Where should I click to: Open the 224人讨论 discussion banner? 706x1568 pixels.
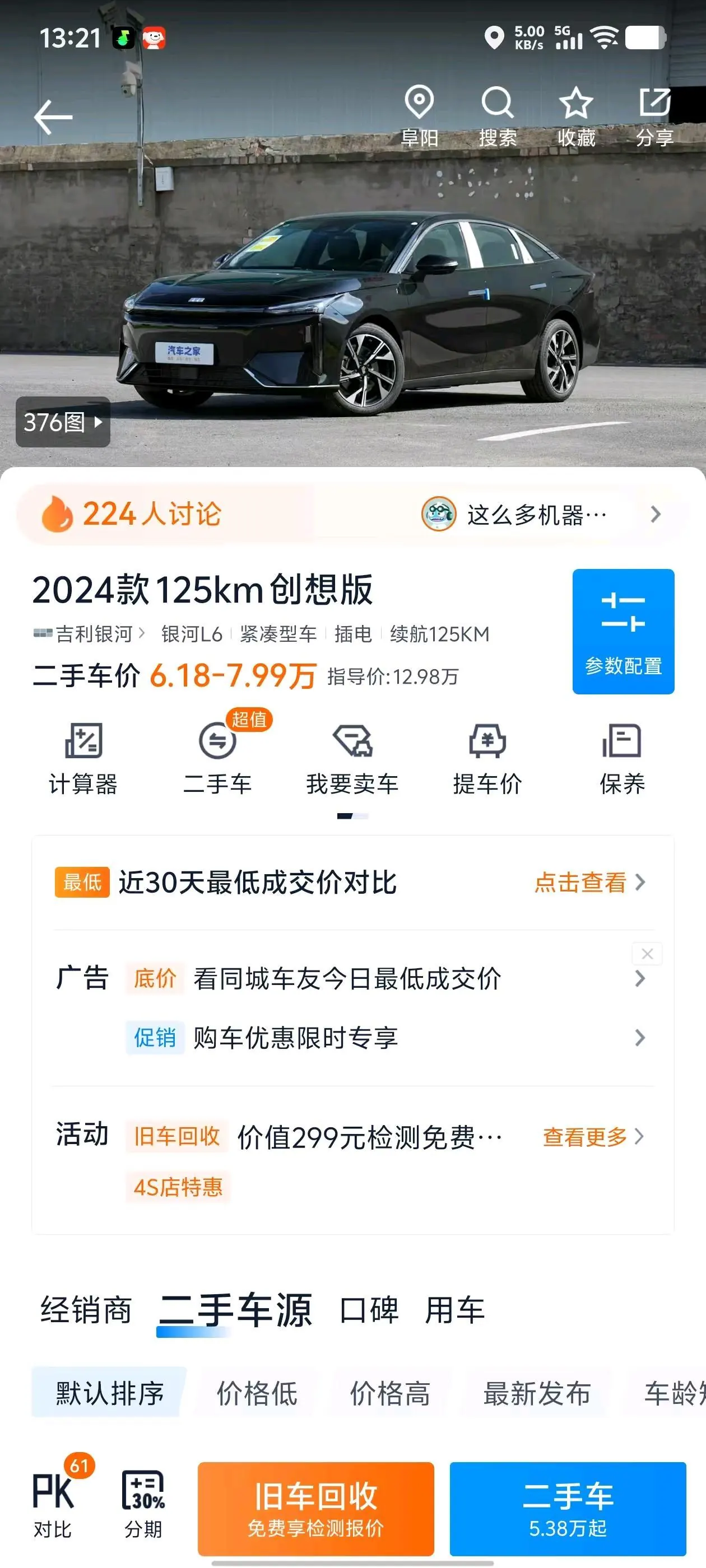352,514
